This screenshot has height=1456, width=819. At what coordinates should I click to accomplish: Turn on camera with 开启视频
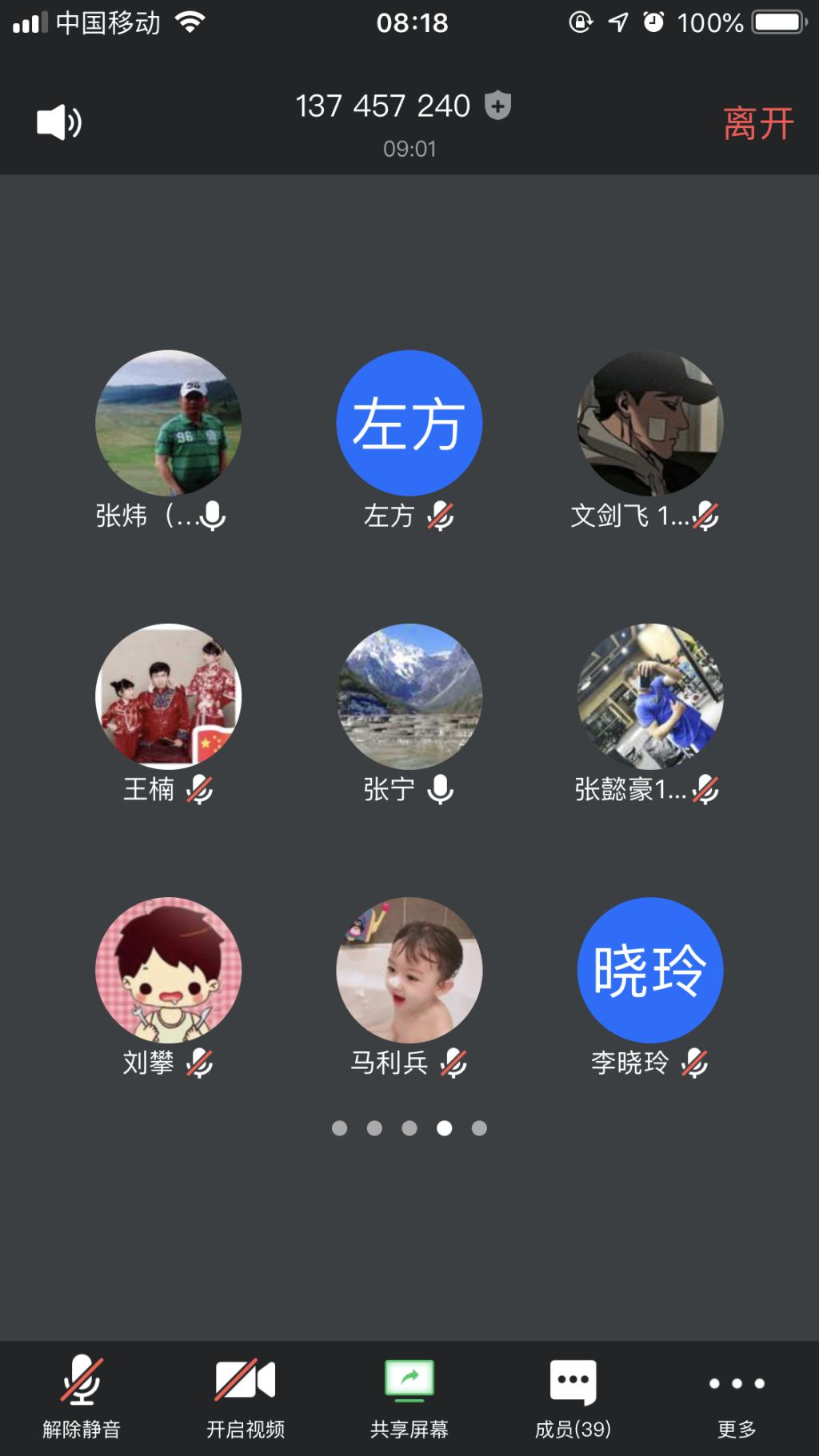246,1397
